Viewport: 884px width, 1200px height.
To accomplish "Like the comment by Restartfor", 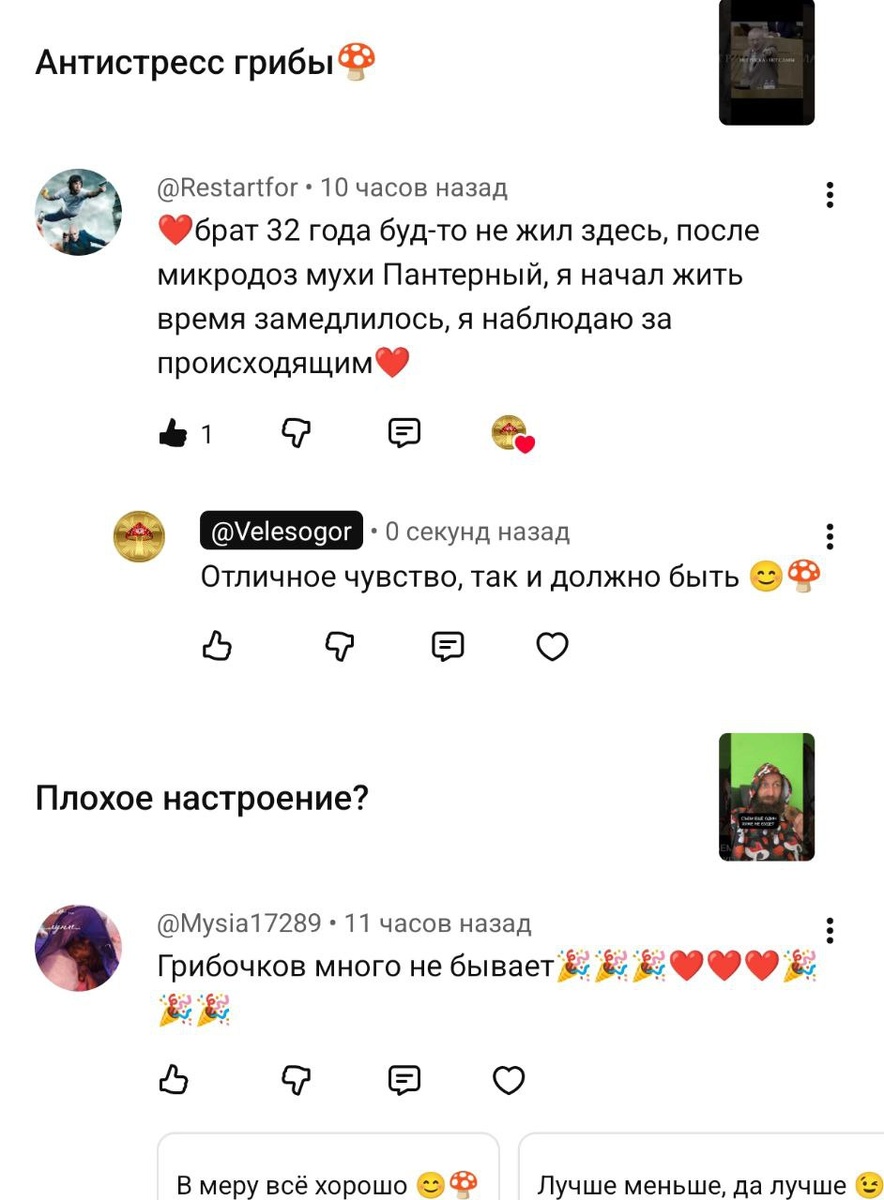I will (174, 433).
